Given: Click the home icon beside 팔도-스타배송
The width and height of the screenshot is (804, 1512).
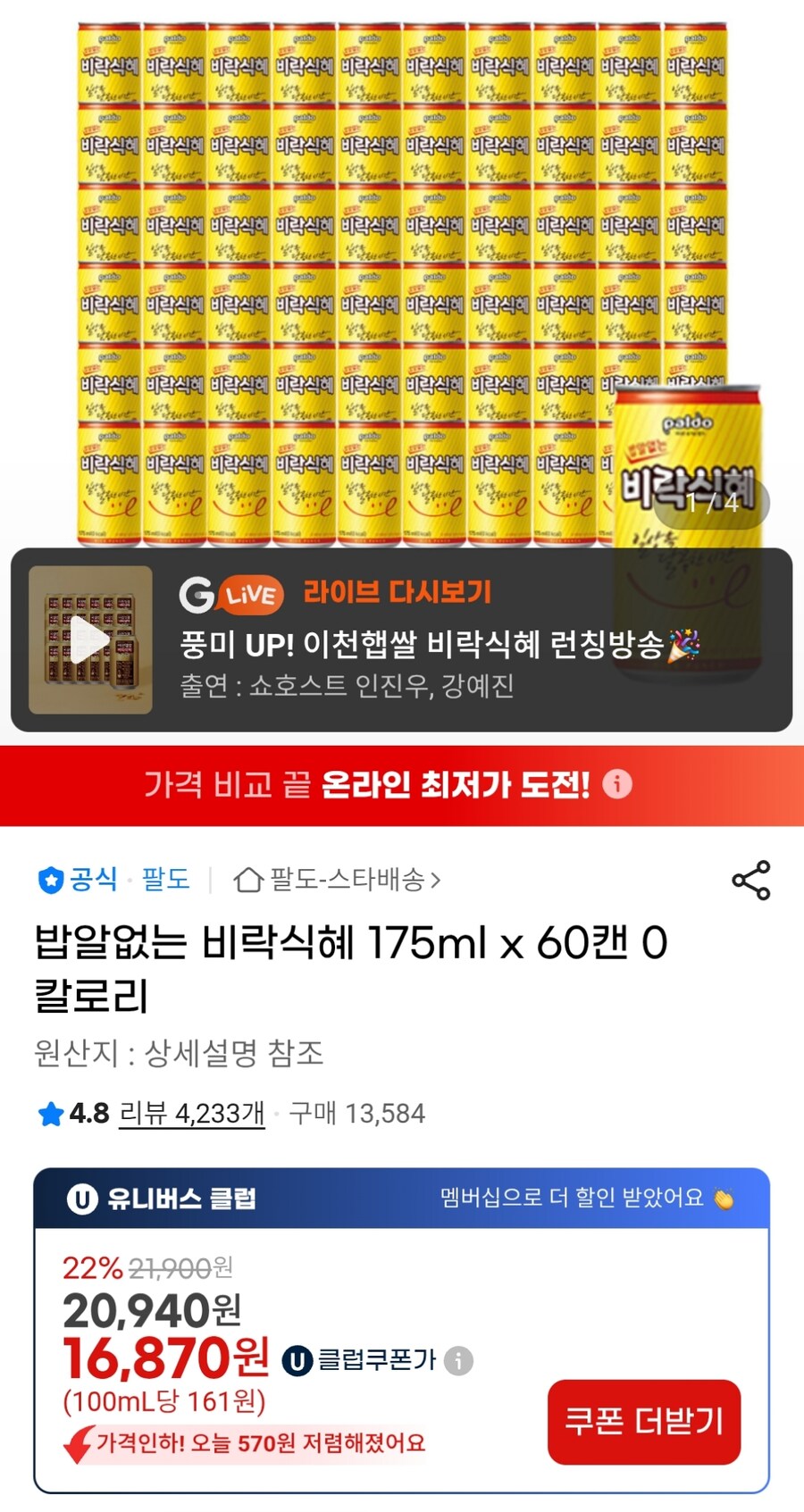Looking at the screenshot, I should click(249, 880).
